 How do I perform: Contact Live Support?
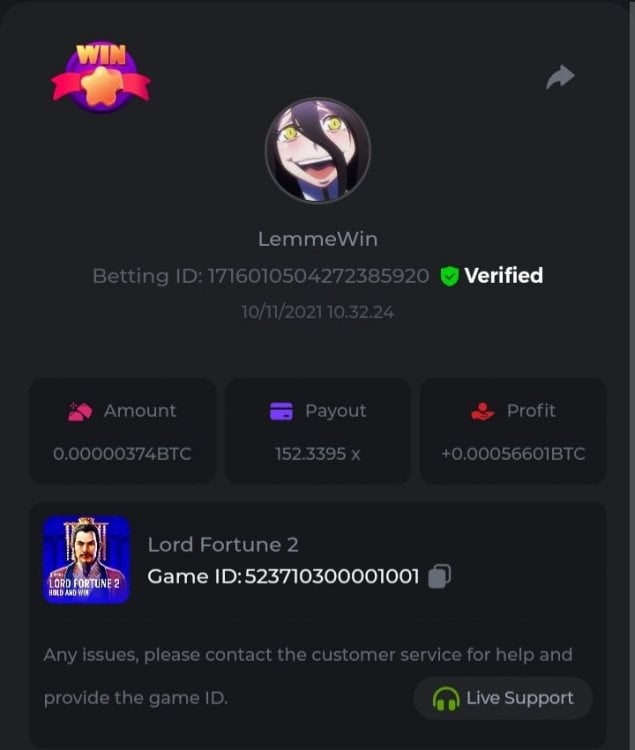503,698
